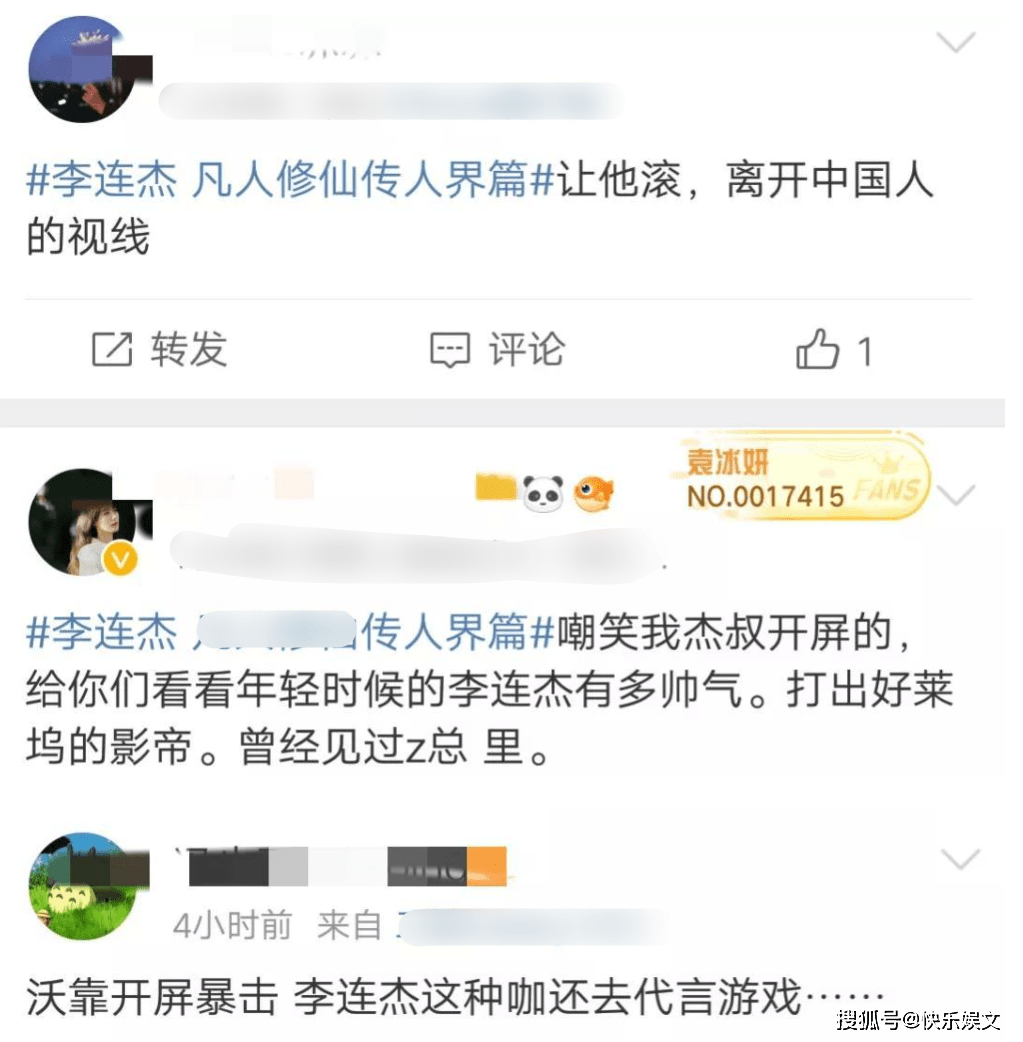Open the first poster's profile avatar
The width and height of the screenshot is (1023, 1042).
click(x=82, y=70)
